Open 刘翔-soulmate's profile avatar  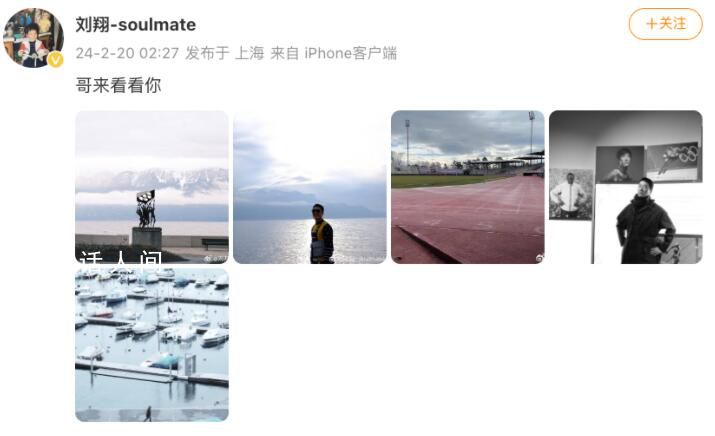(x=33, y=38)
